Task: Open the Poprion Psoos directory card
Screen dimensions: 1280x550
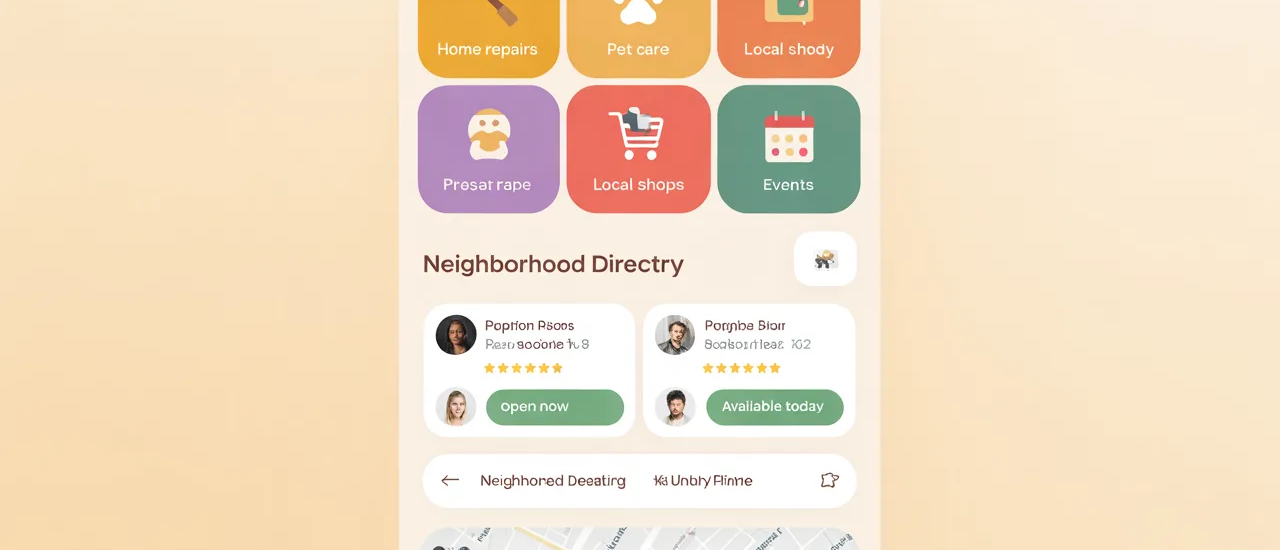Action: coord(529,336)
